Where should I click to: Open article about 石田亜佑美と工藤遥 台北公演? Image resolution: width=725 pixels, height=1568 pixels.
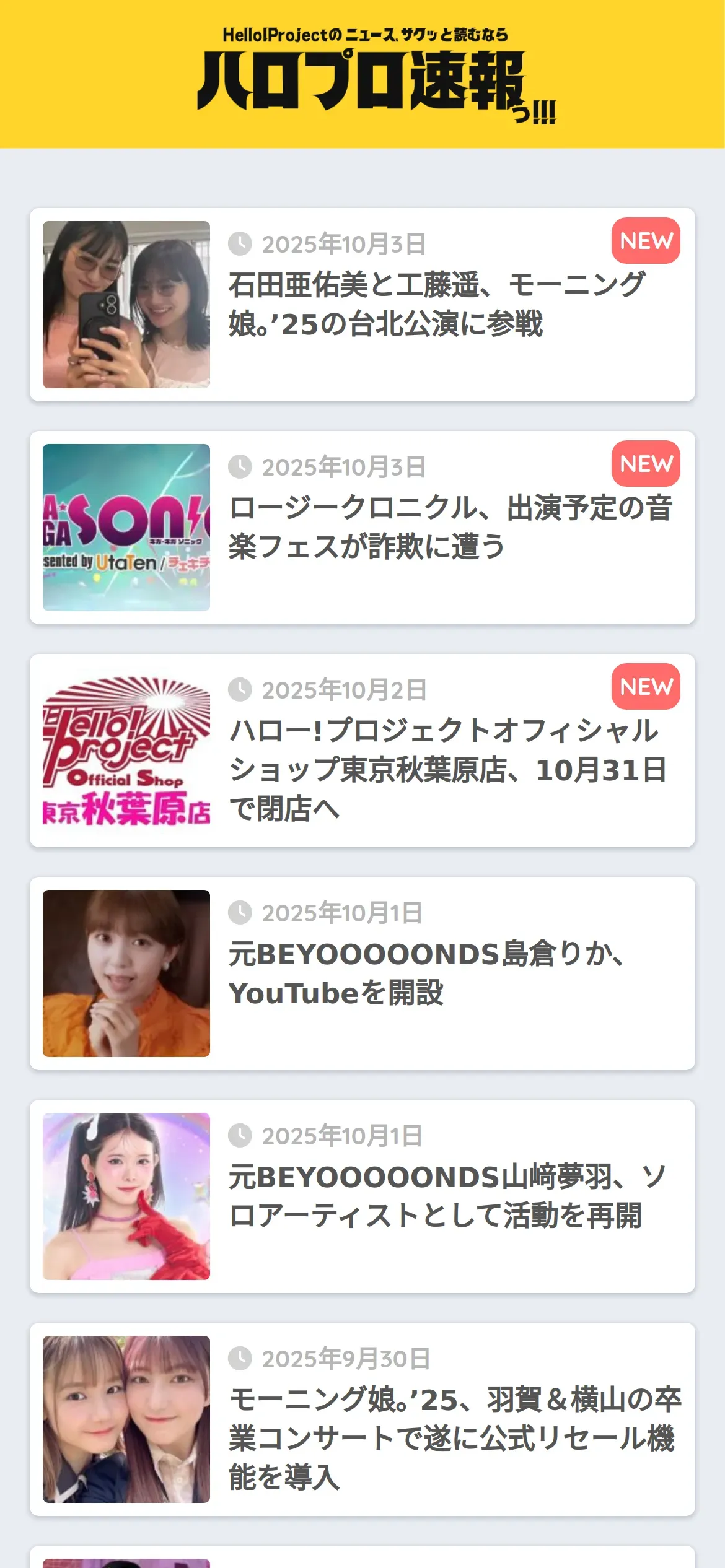pos(437,304)
